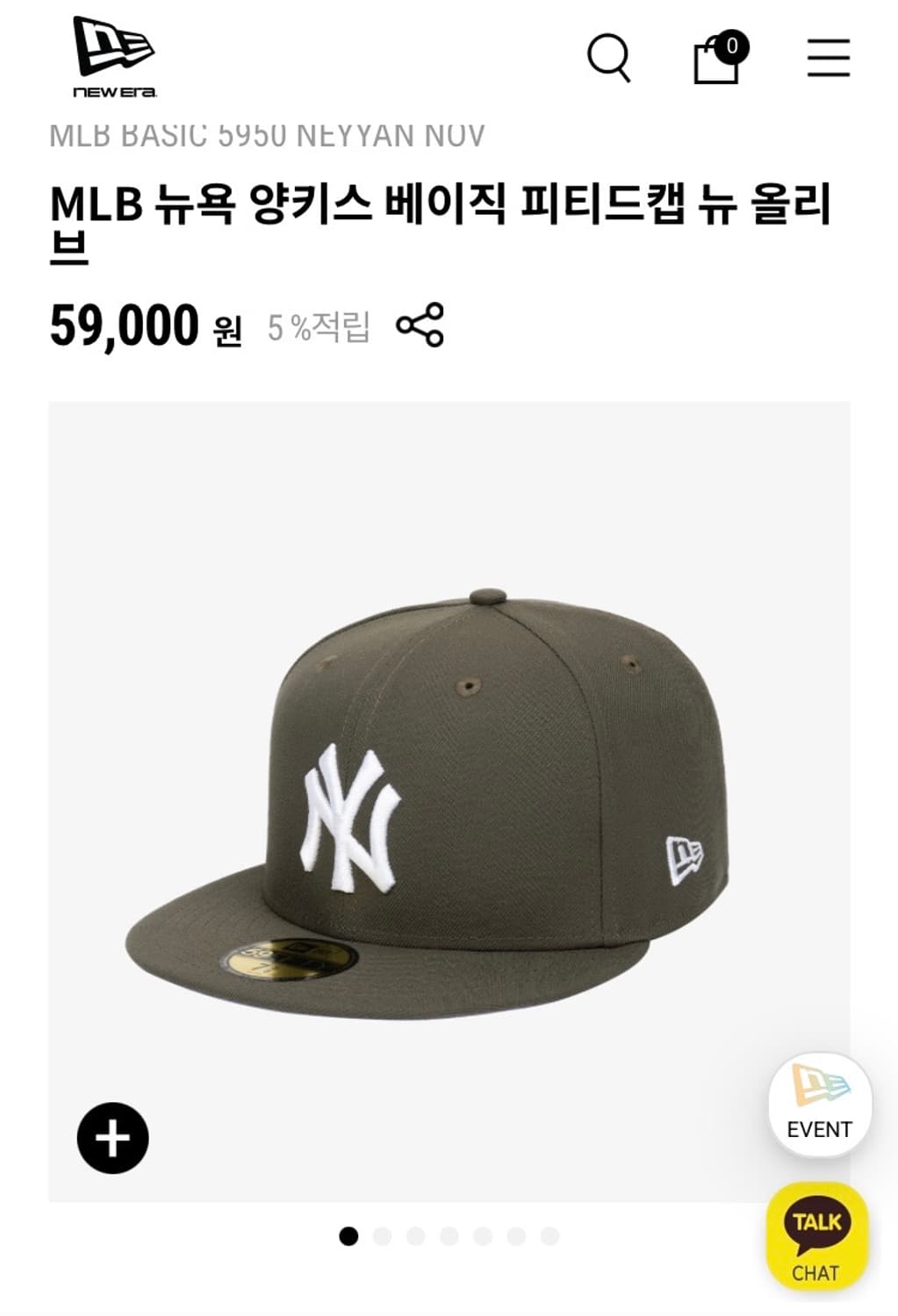898x1316 pixels.
Task: Select the third carousel dot
Action: click(x=413, y=1237)
